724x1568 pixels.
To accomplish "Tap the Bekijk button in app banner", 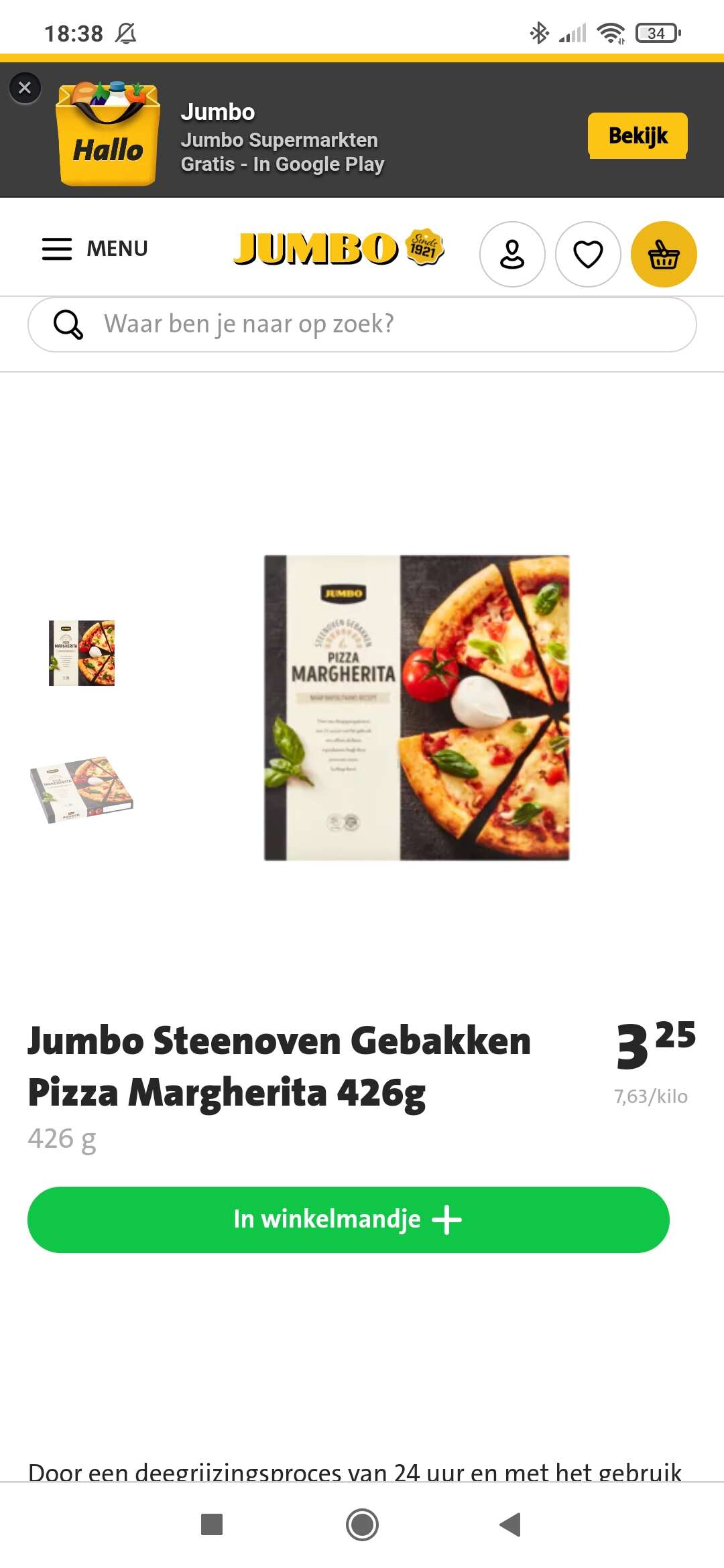I will (638, 135).
